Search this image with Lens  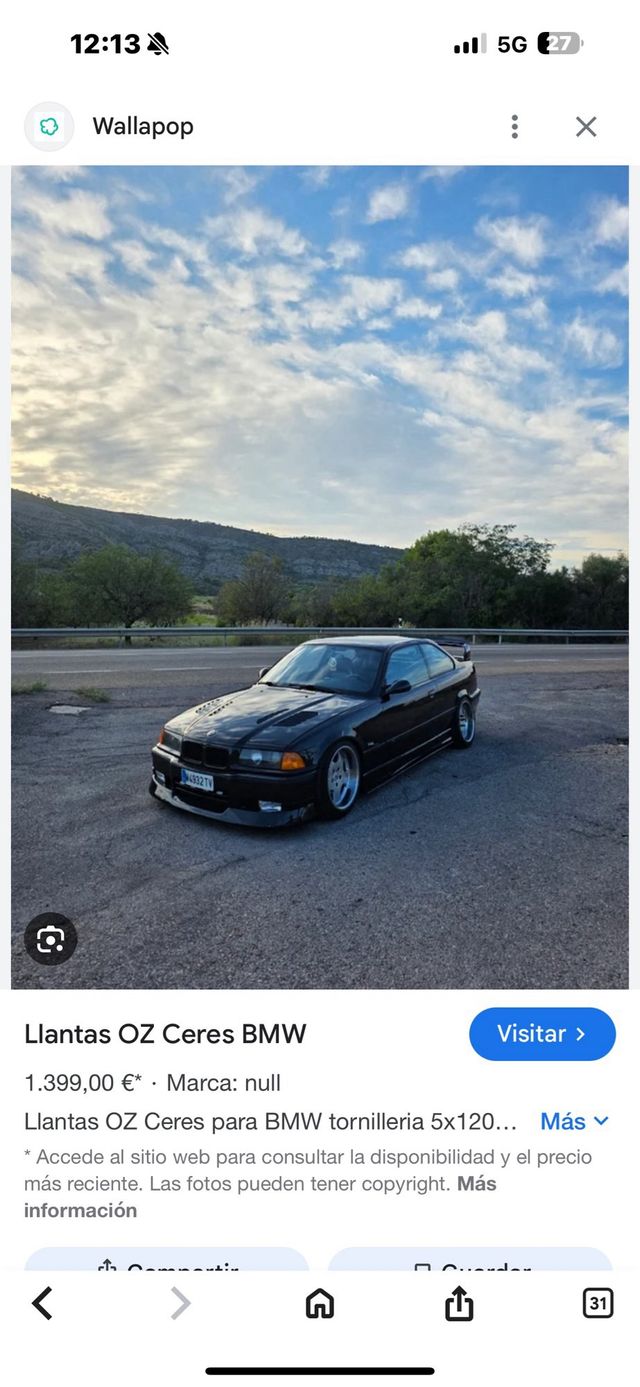50,939
